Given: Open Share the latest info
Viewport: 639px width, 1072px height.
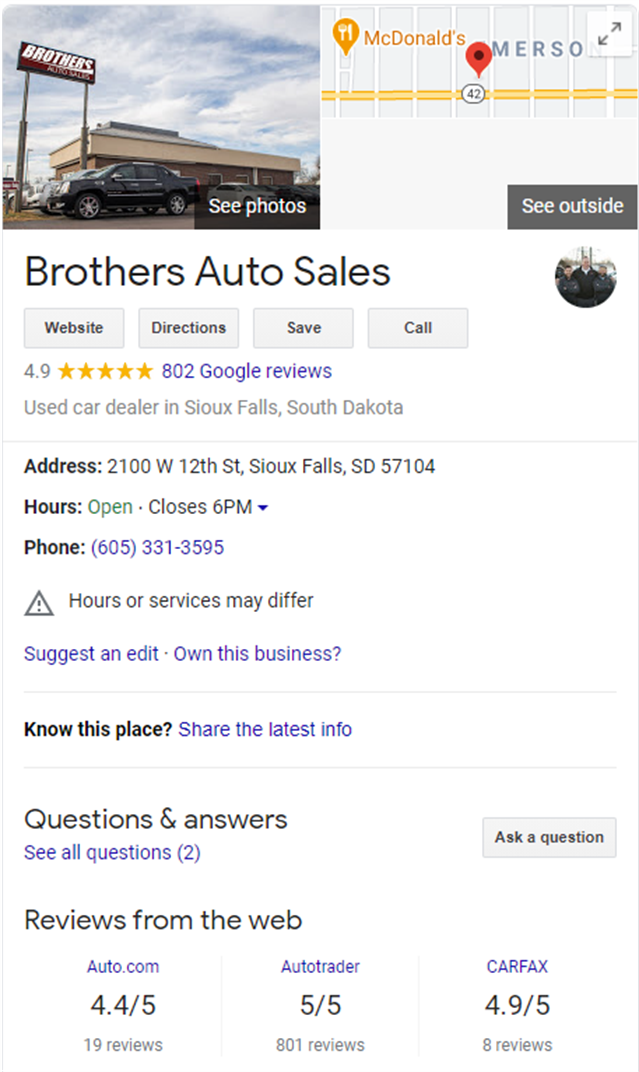Looking at the screenshot, I should pyautogui.click(x=265, y=729).
